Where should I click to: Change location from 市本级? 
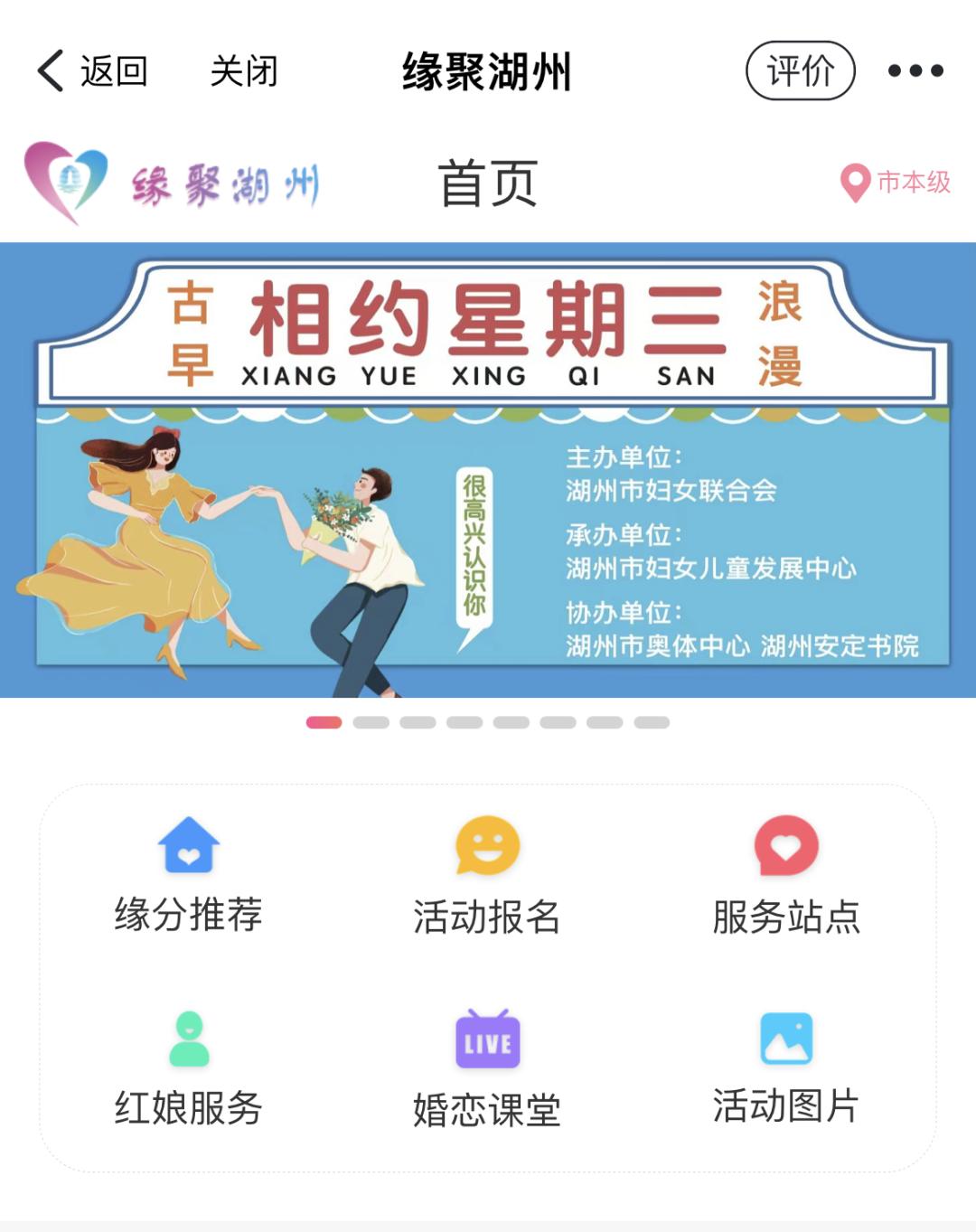coord(896,183)
